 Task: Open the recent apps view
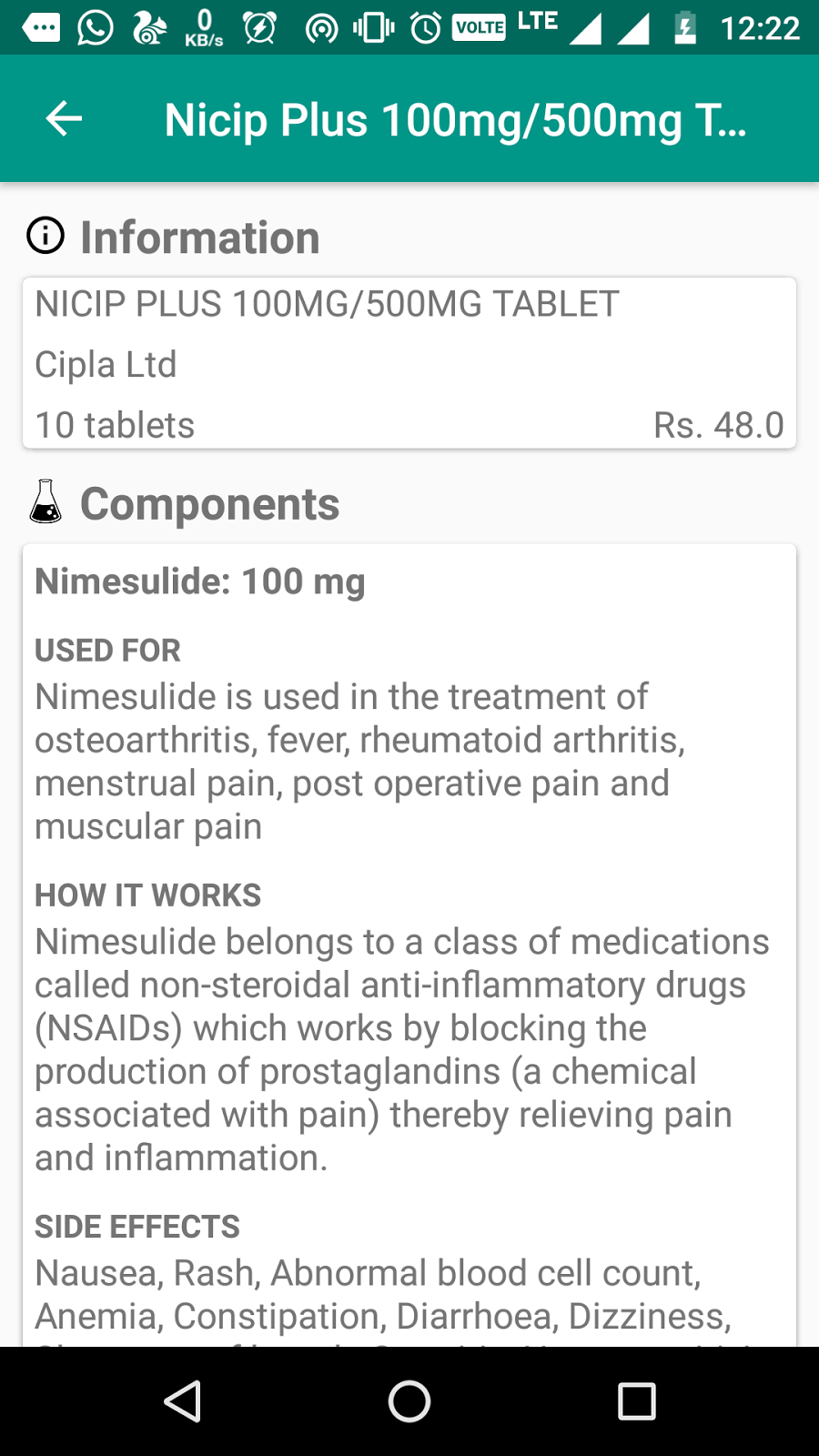636,1401
